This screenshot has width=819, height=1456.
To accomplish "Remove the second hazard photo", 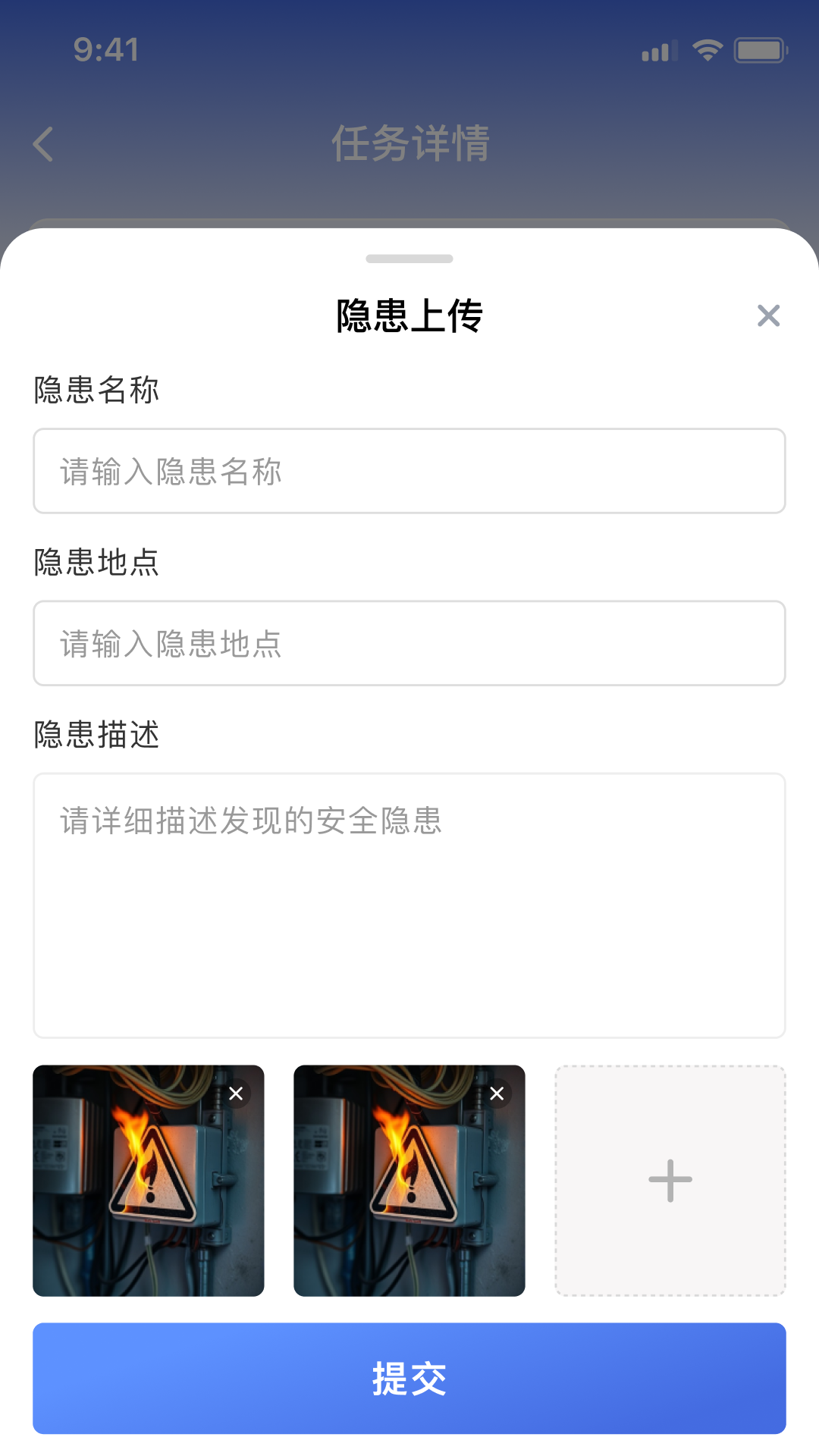I will (497, 1093).
